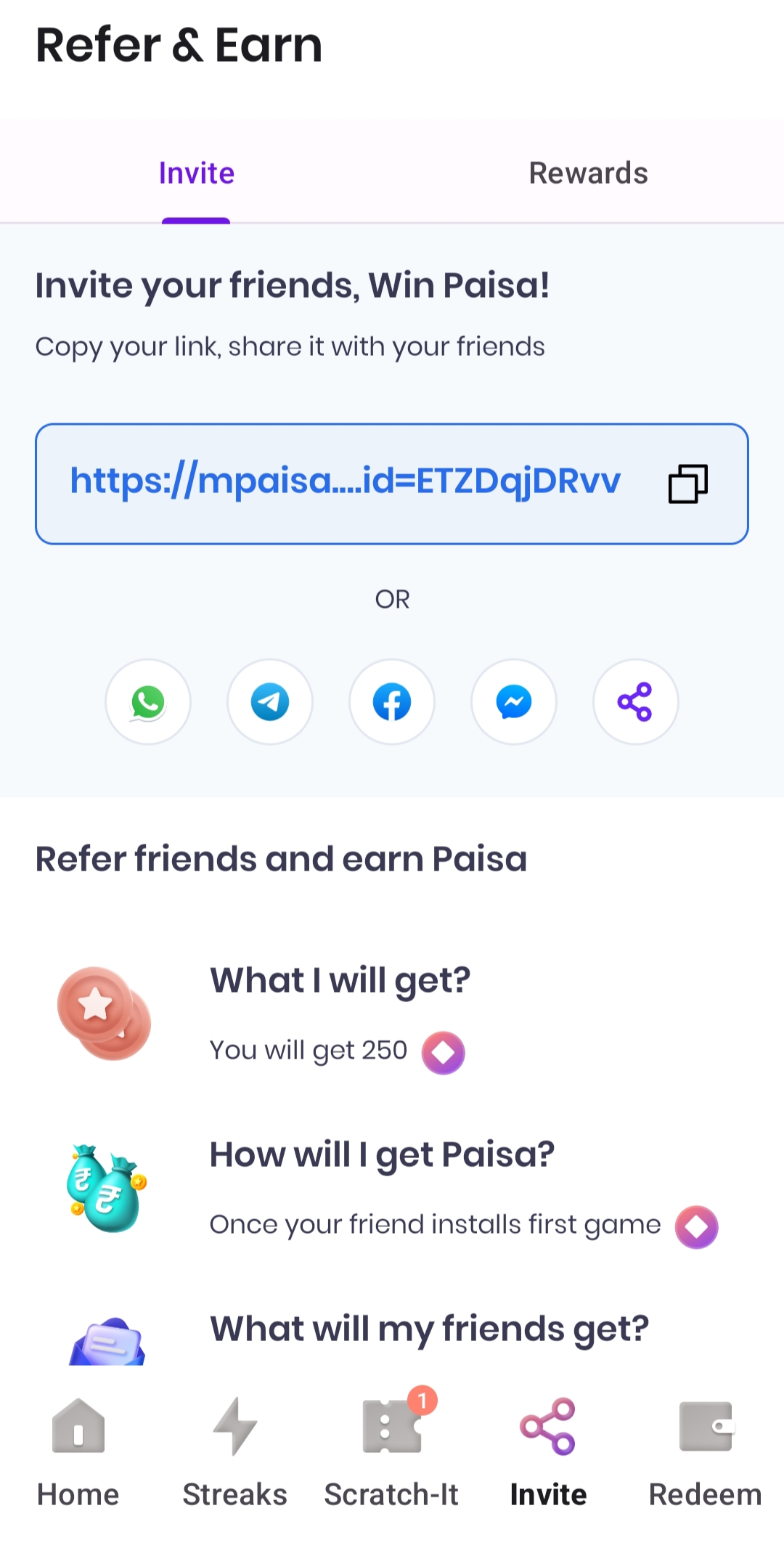
Task: Switch to the Rewards tab
Action: (588, 173)
